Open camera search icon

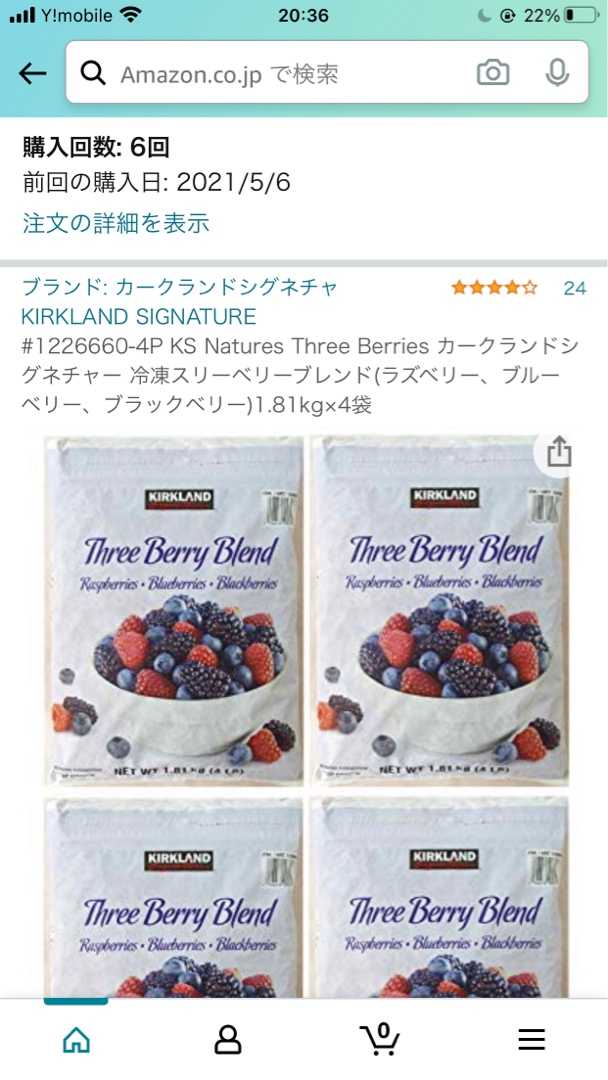pos(492,73)
